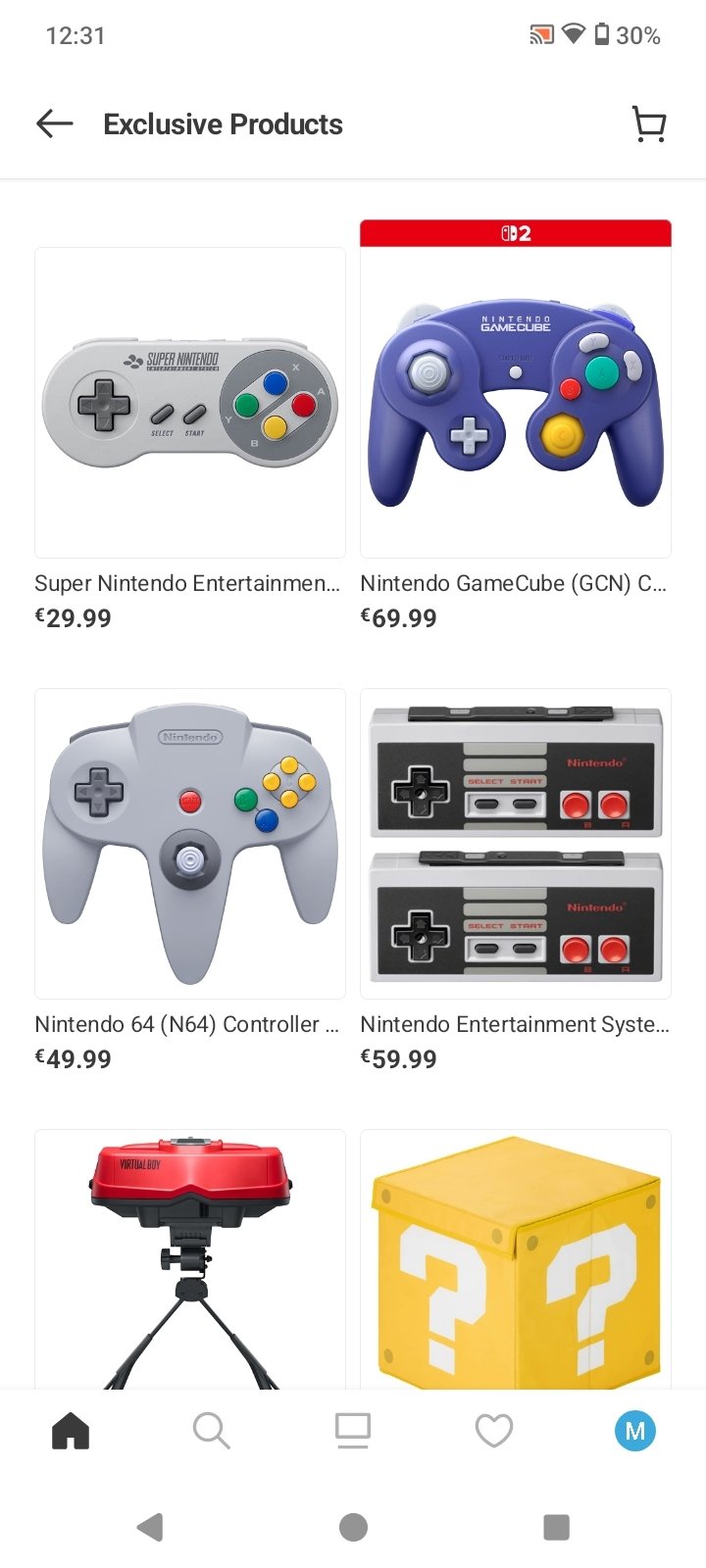This screenshot has height=1568, width=706.
Task: Open the NES controllers product
Action: click(515, 843)
